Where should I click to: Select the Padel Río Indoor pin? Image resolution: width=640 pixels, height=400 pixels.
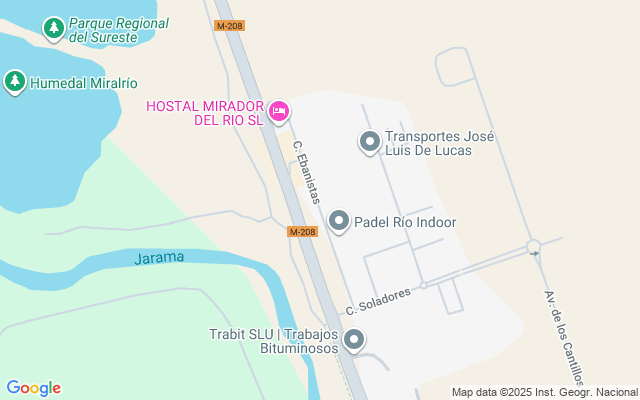click(x=339, y=221)
